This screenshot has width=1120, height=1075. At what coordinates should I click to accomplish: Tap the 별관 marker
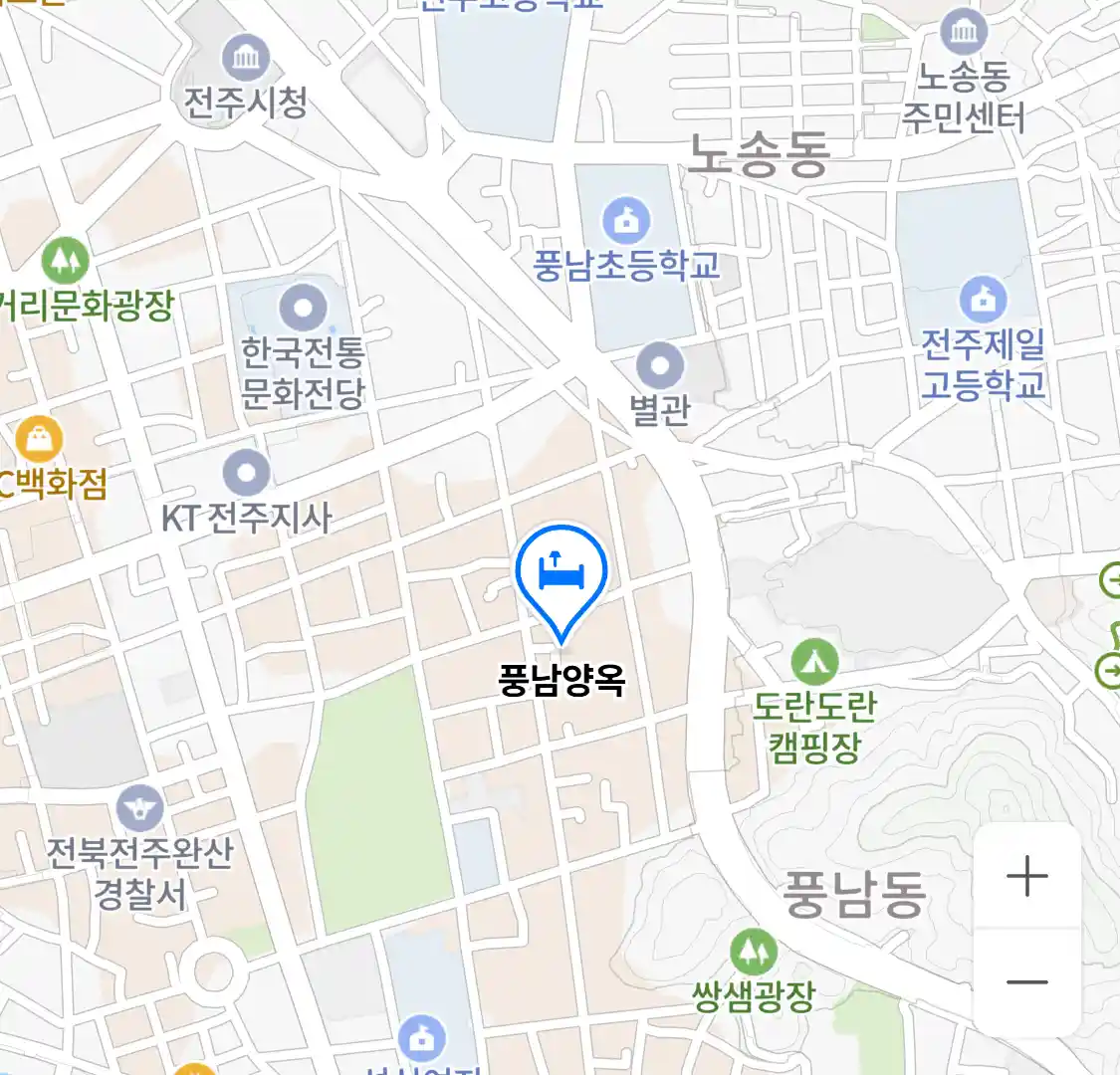tap(659, 365)
